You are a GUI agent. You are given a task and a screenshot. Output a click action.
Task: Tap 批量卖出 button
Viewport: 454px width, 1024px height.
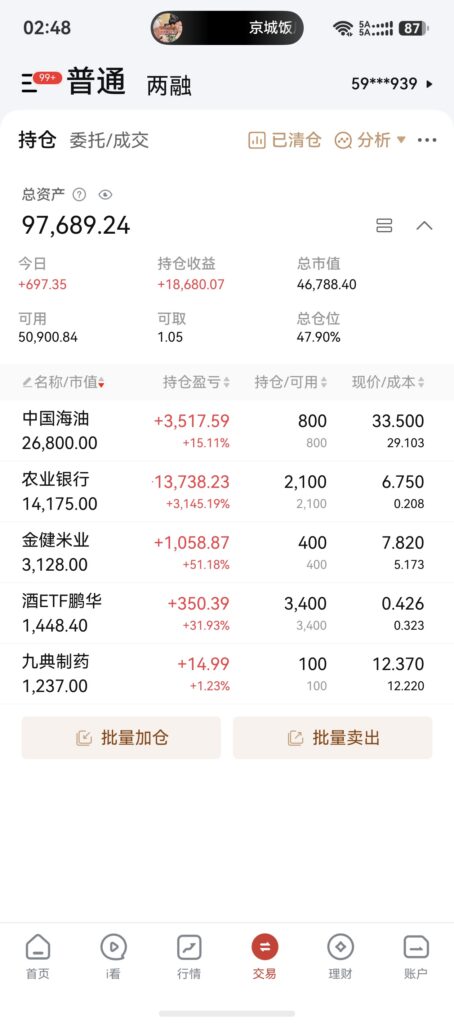[x=332, y=738]
